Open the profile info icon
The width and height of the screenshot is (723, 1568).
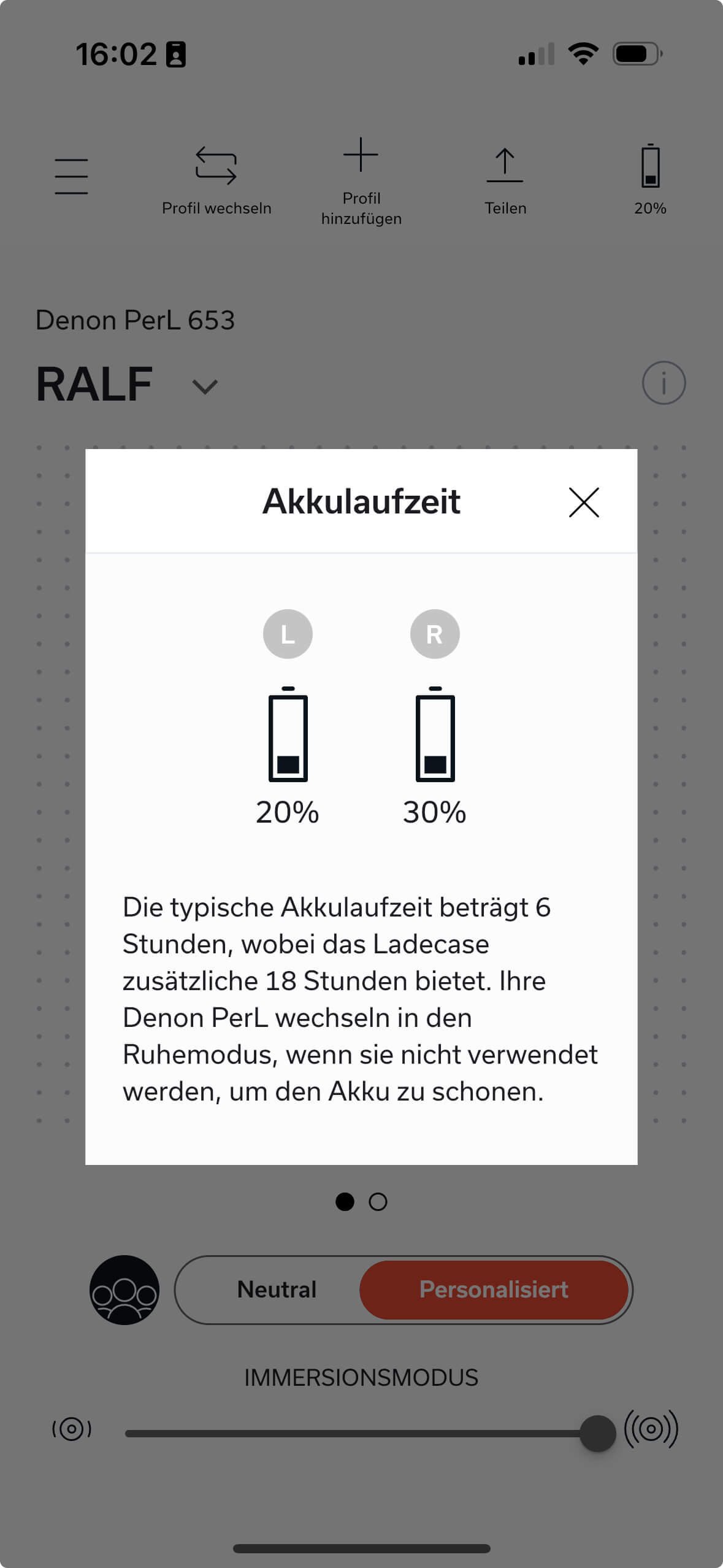[664, 383]
